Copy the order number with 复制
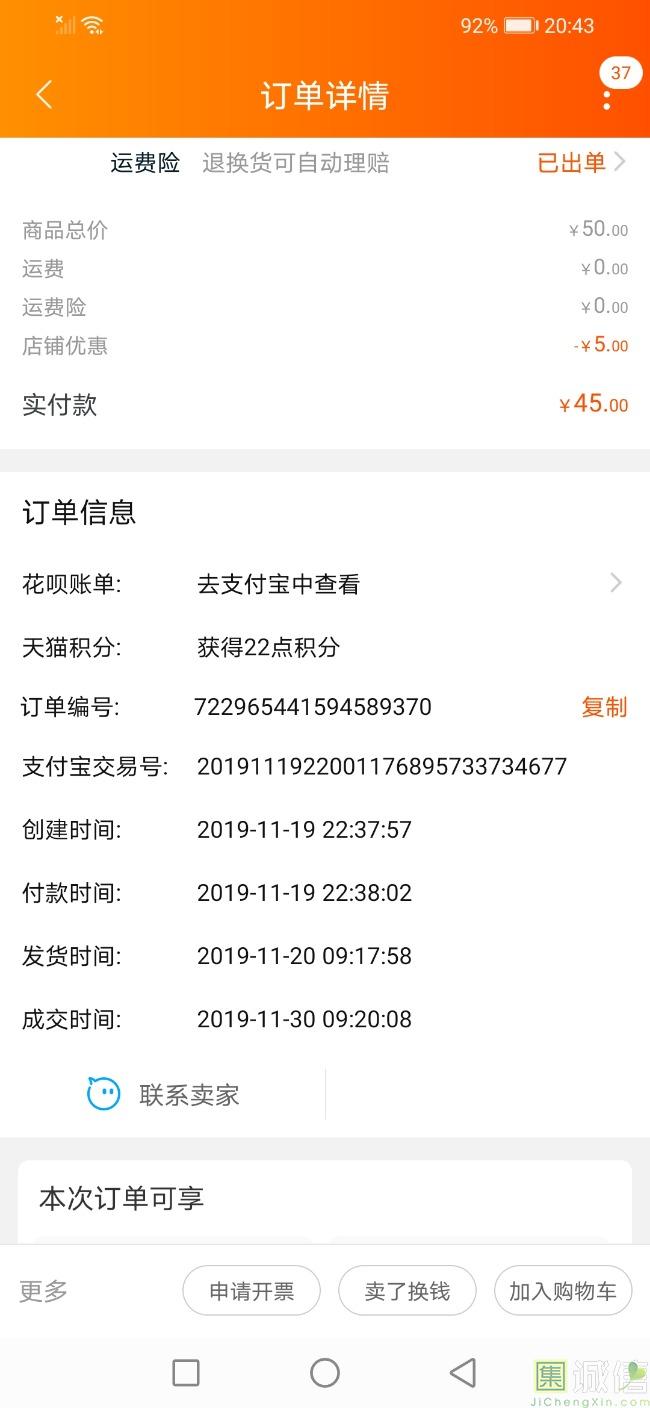 [x=604, y=707]
